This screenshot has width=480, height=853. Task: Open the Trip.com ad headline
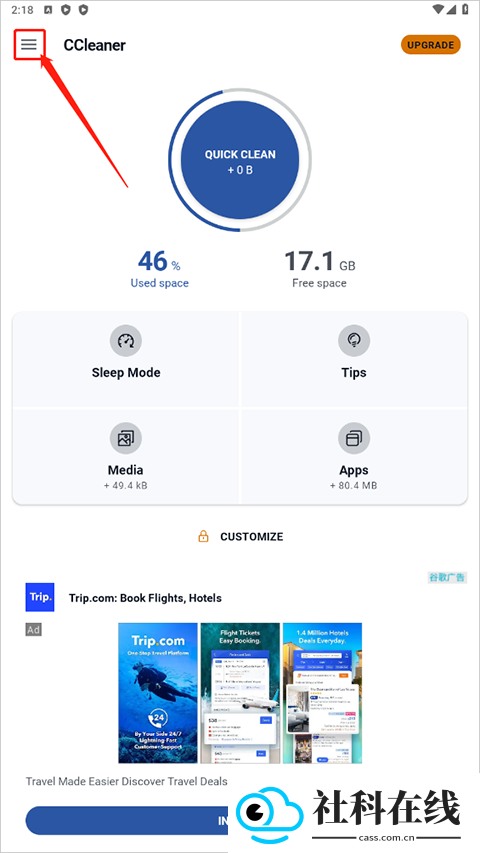[x=145, y=598]
